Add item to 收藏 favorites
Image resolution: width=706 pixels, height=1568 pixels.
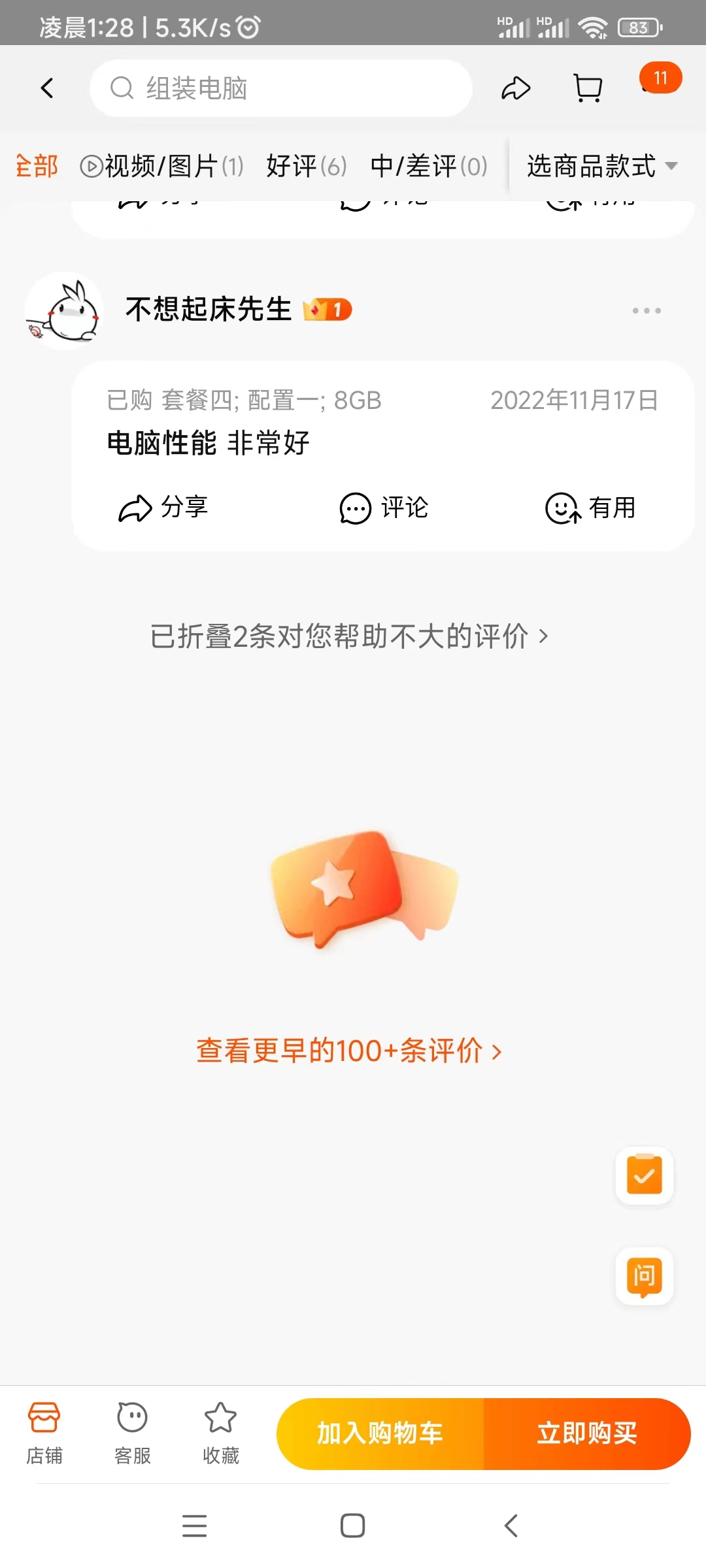pyautogui.click(x=221, y=1433)
